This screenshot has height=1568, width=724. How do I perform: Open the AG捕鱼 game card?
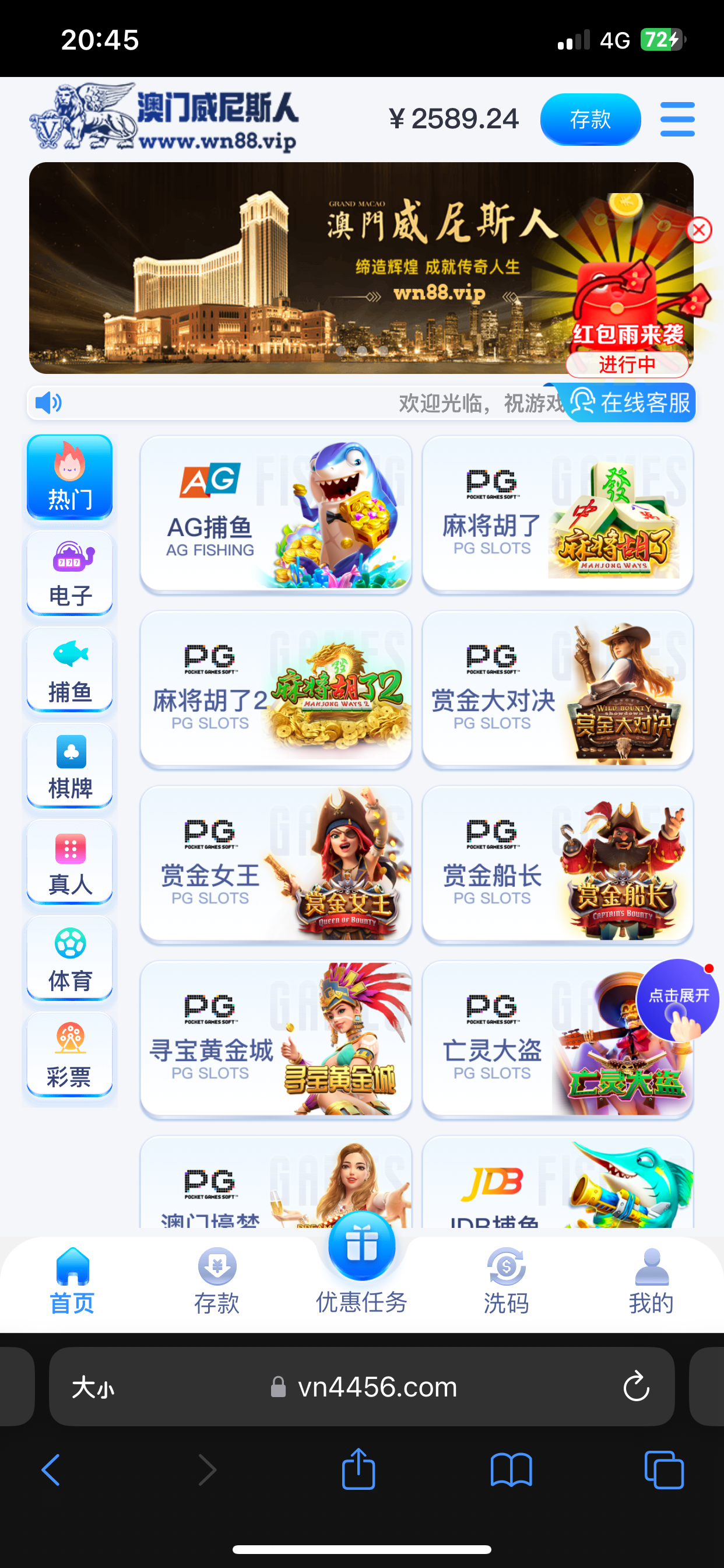276,514
